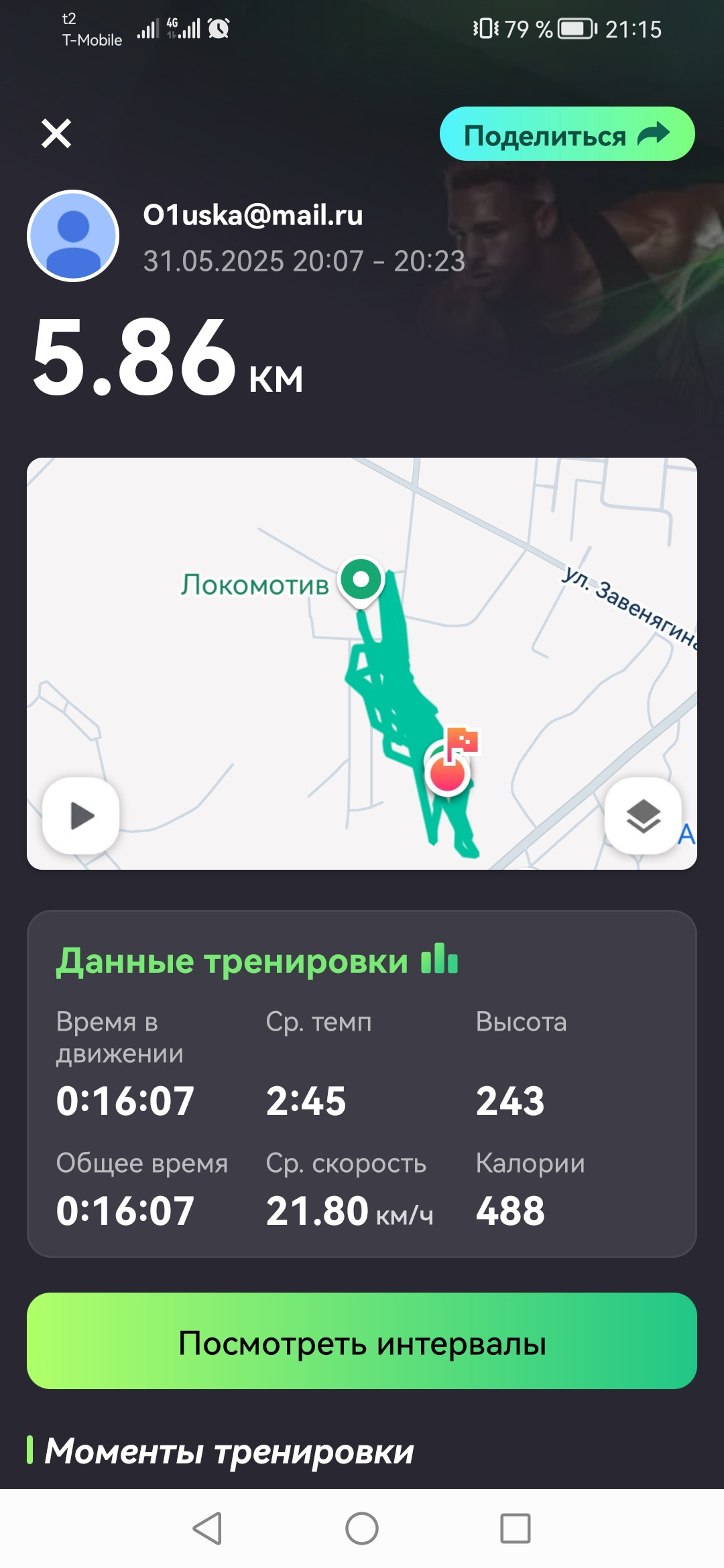Open the user profile avatar
724x1568 pixels.
pyautogui.click(x=73, y=236)
